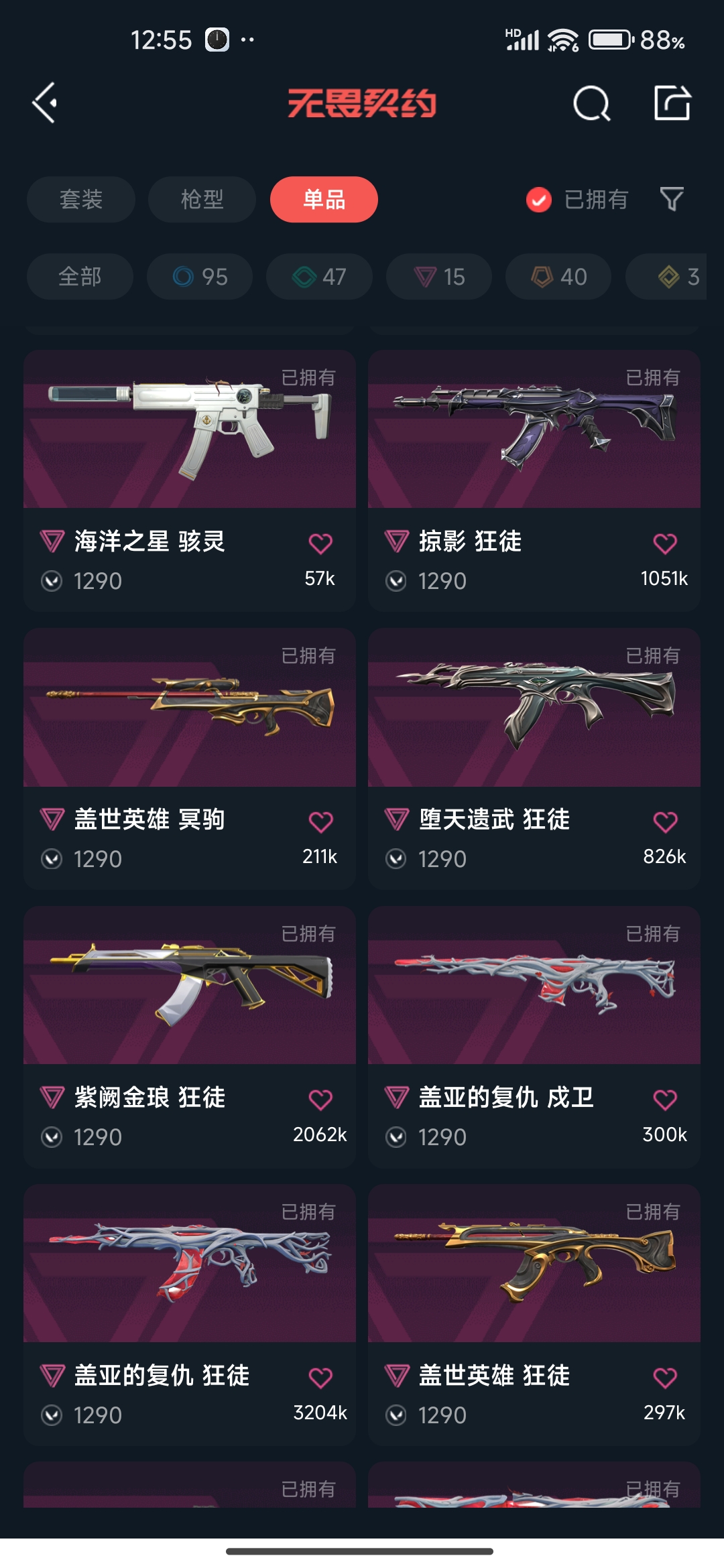Image resolution: width=724 pixels, height=1568 pixels.
Task: Like the 堕天遗武 狂徒 skin
Action: (x=665, y=822)
